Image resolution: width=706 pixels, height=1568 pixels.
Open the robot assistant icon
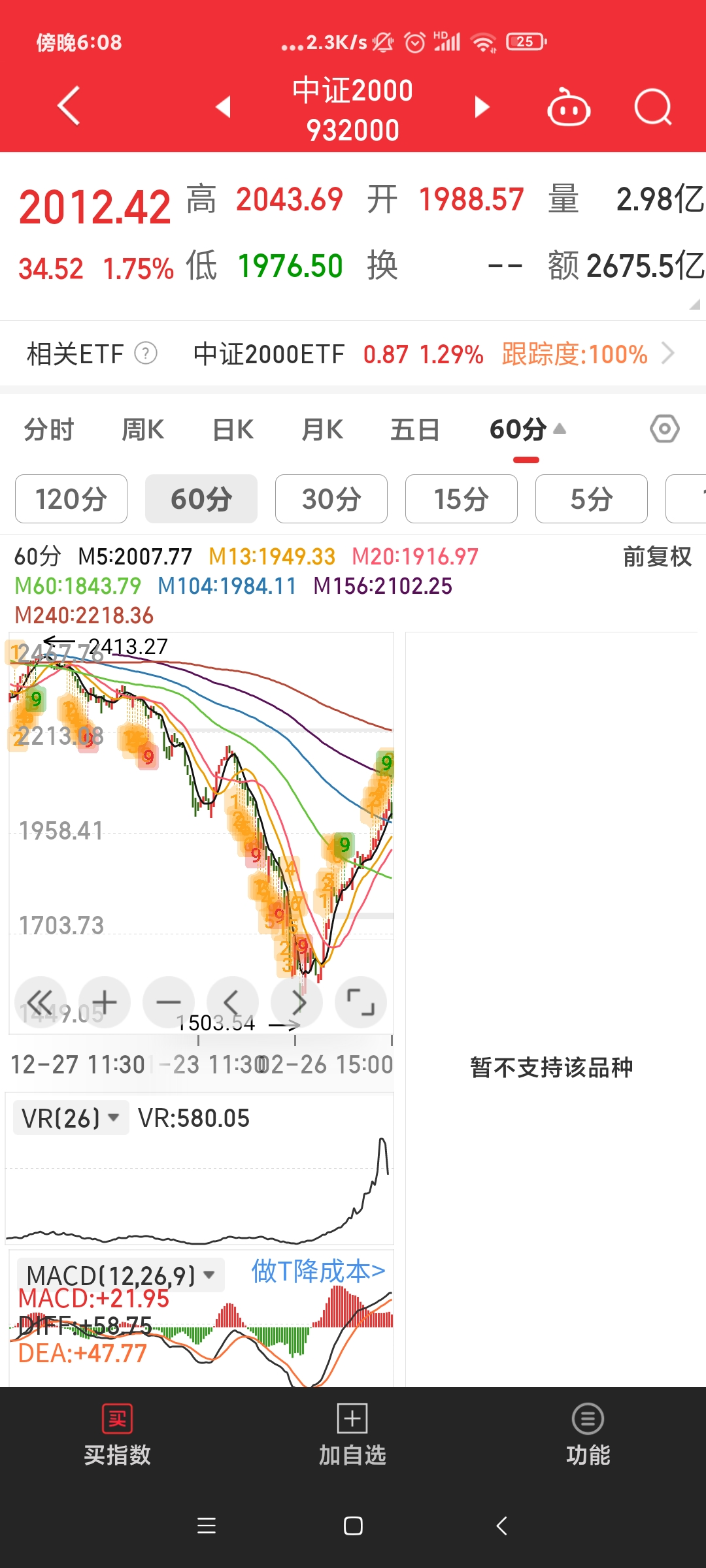[x=569, y=108]
